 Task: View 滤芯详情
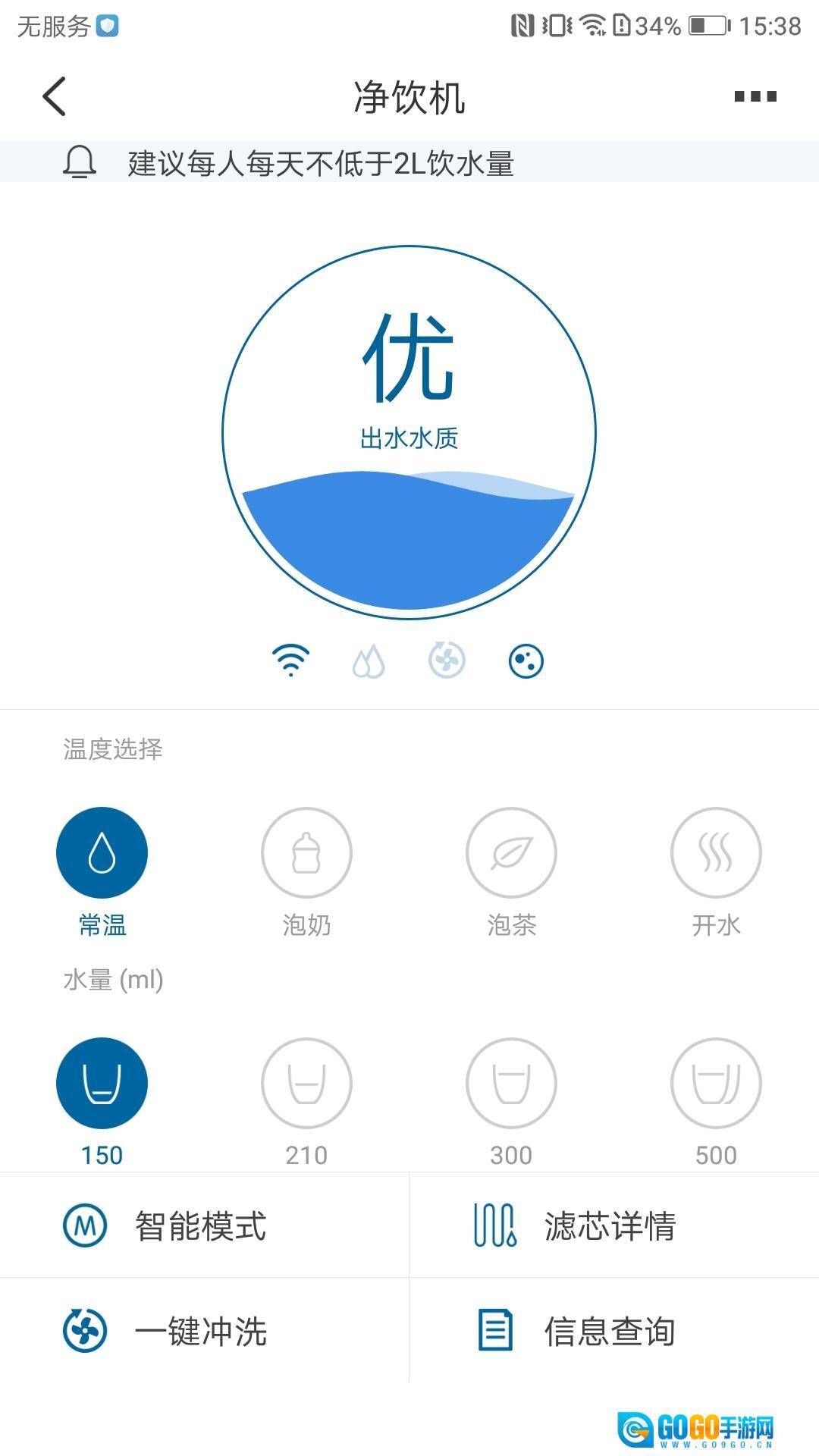611,1225
